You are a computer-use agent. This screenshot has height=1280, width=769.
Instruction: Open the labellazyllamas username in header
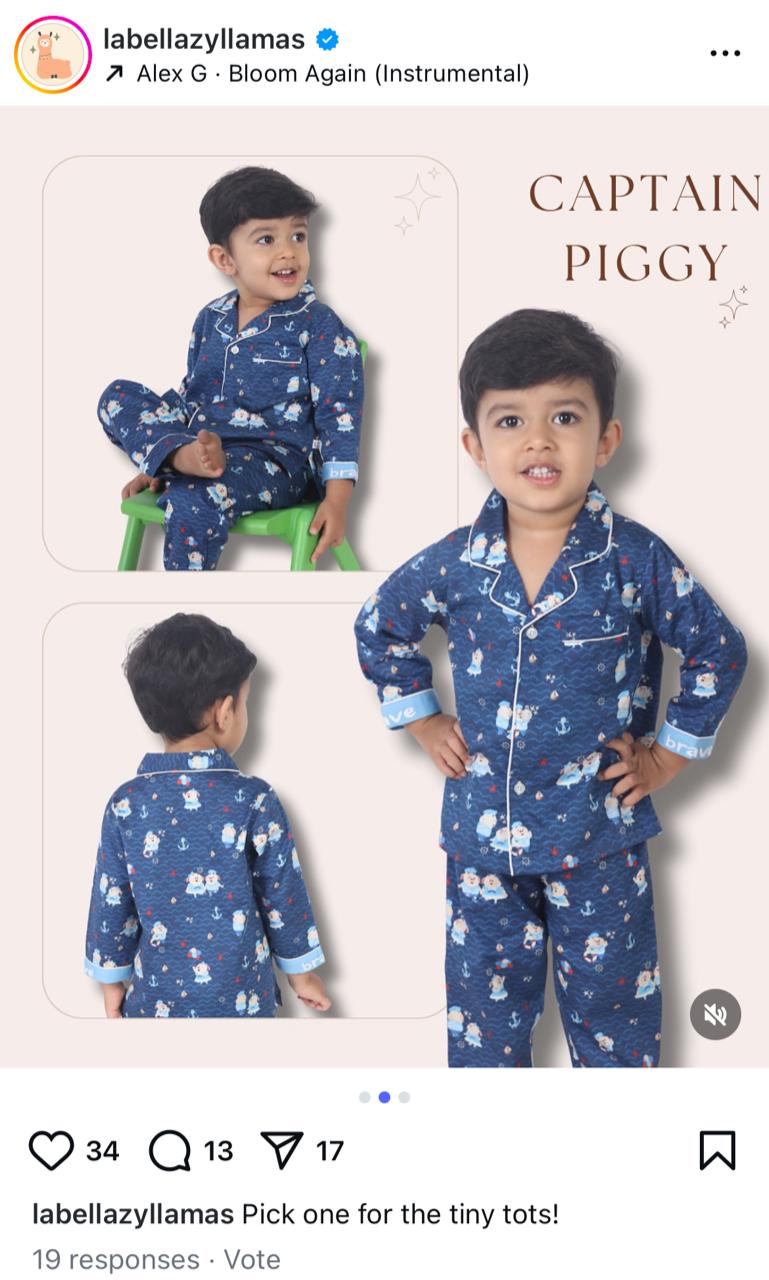(204, 39)
